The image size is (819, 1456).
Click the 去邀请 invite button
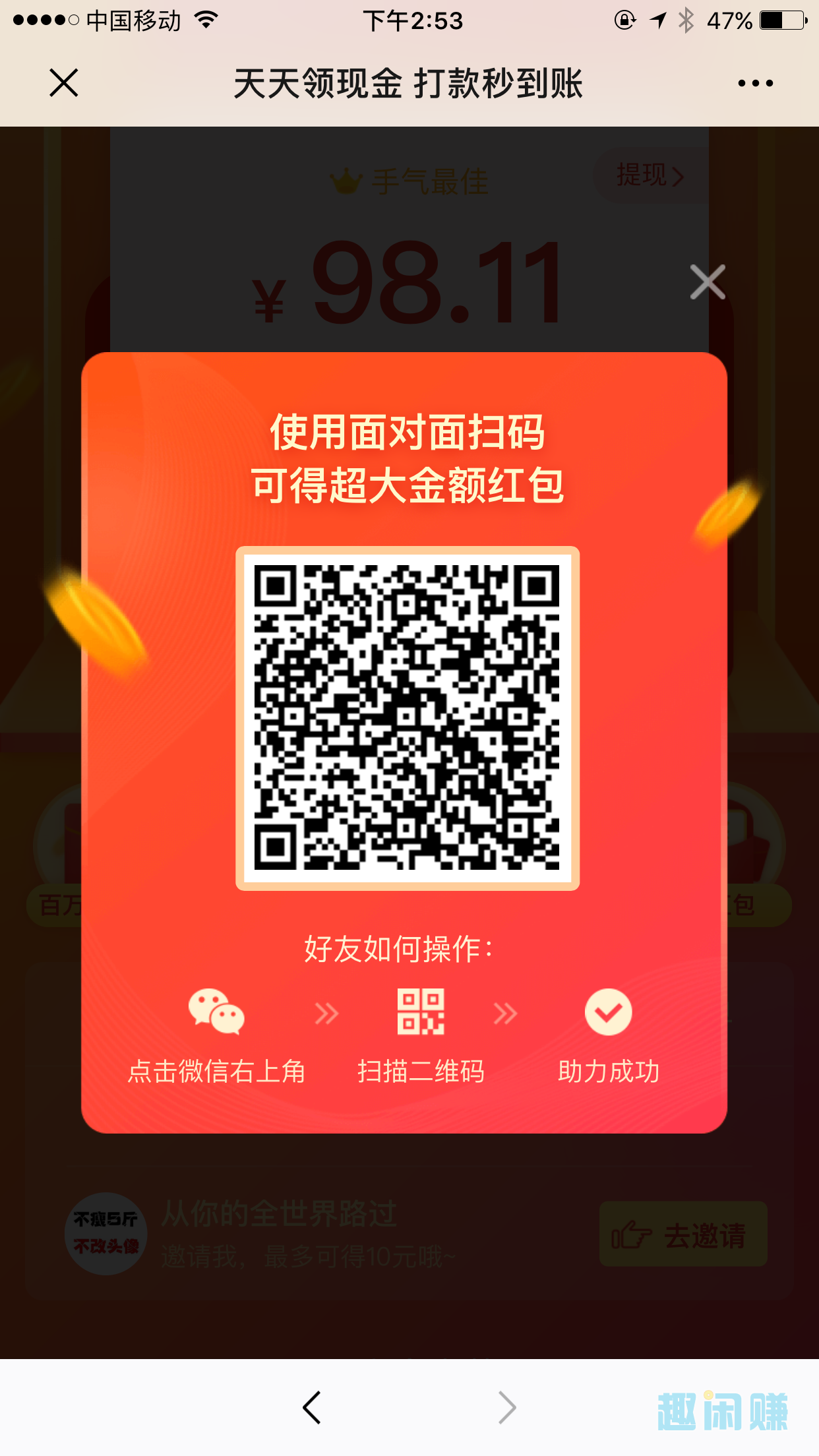682,1234
